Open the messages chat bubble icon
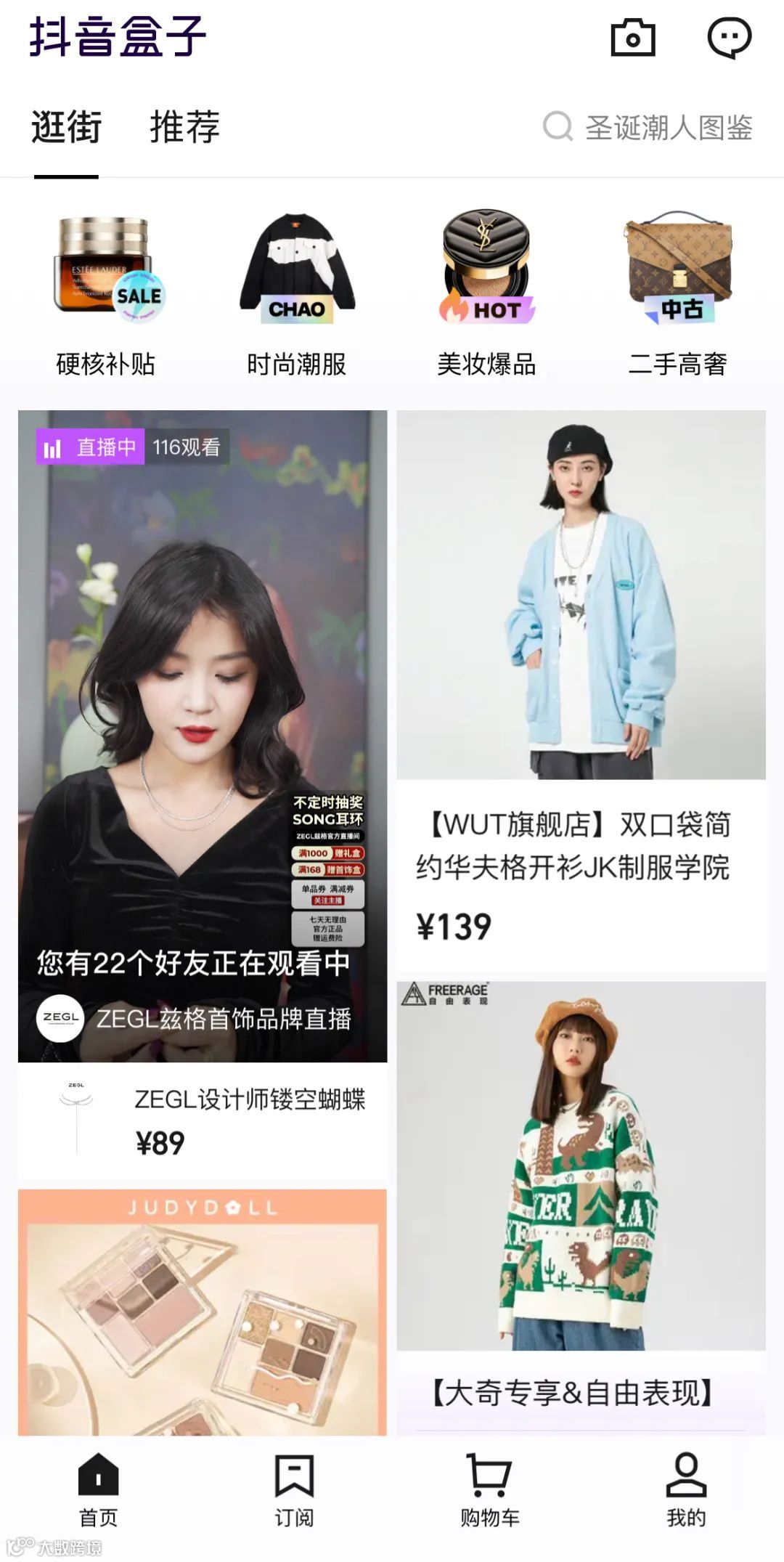The width and height of the screenshot is (784, 1562). click(731, 40)
